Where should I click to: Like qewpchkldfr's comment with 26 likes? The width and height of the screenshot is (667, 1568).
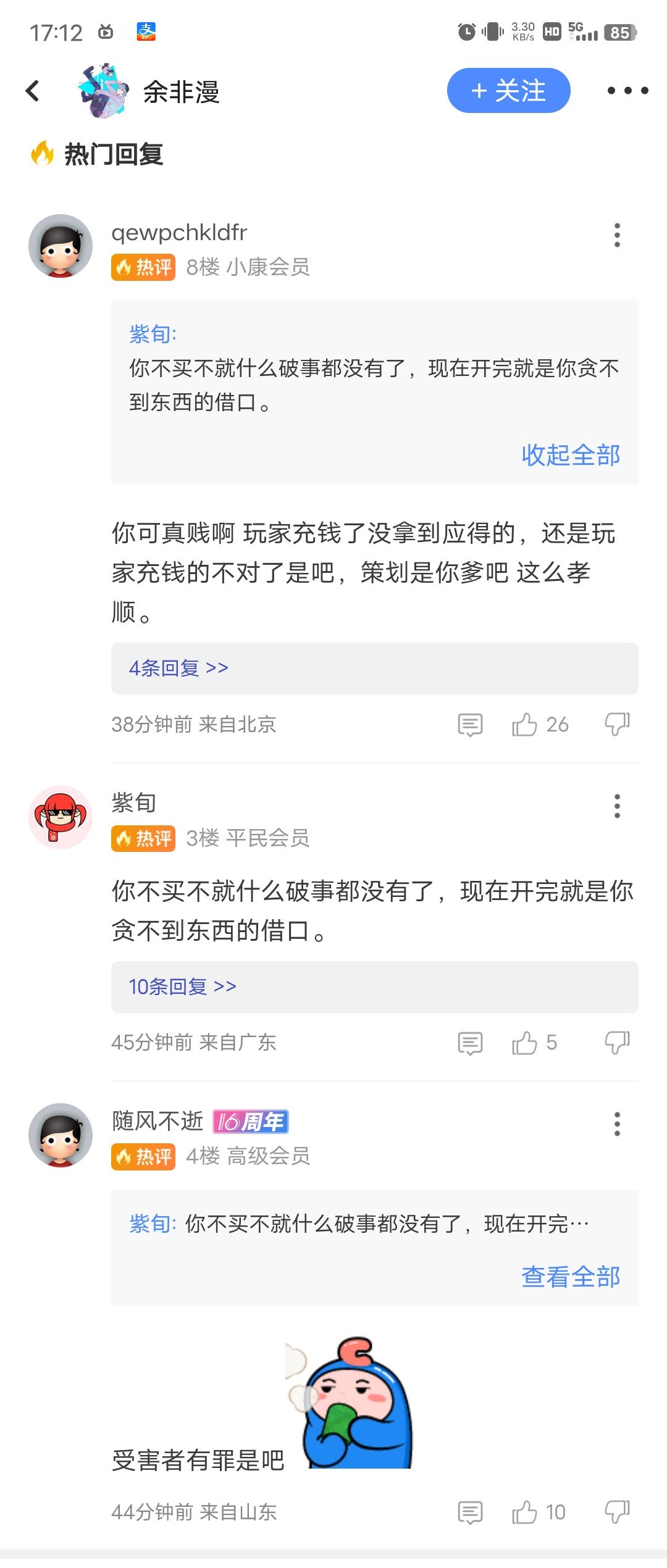click(x=525, y=725)
